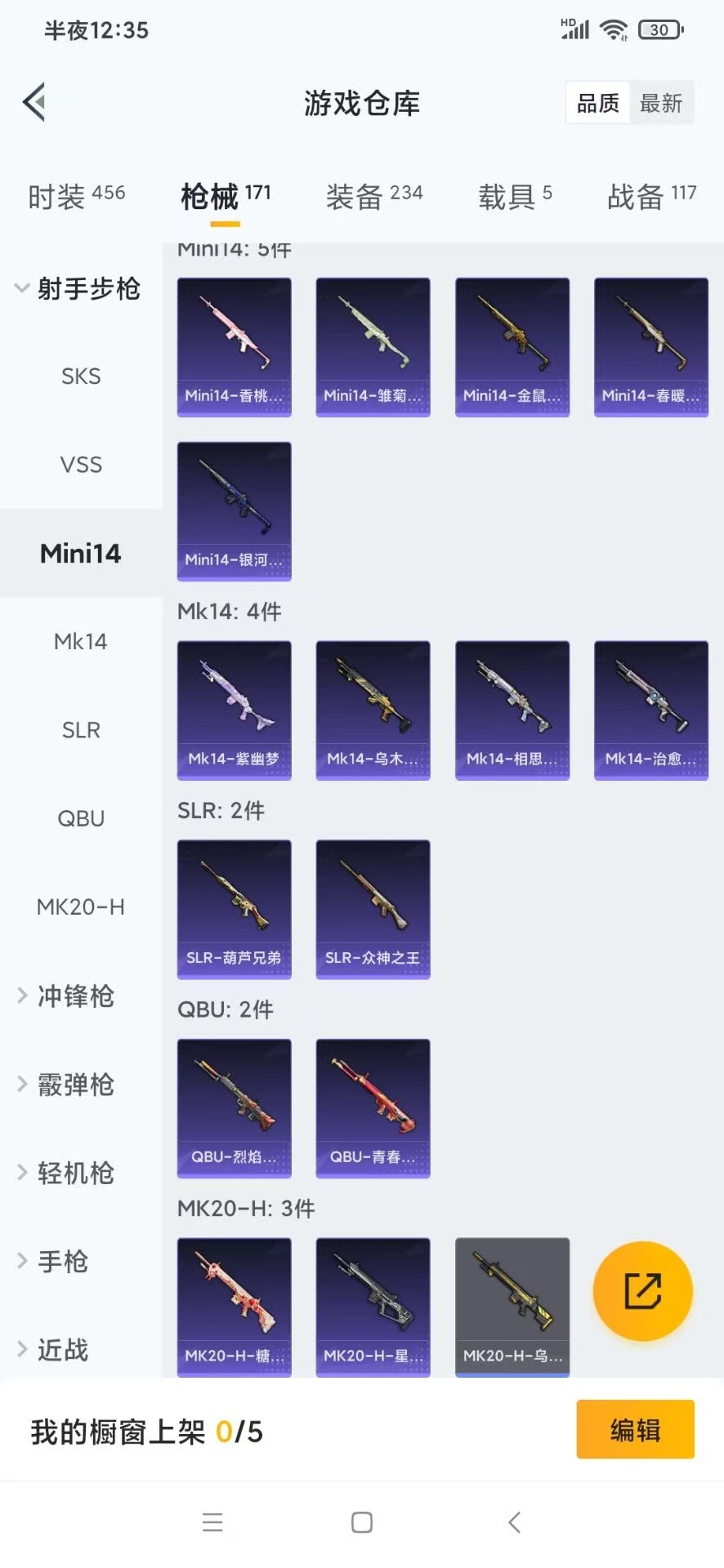Viewport: 724px width, 1568px height.
Task: Jump to the SLR section
Action: pyautogui.click(x=81, y=730)
